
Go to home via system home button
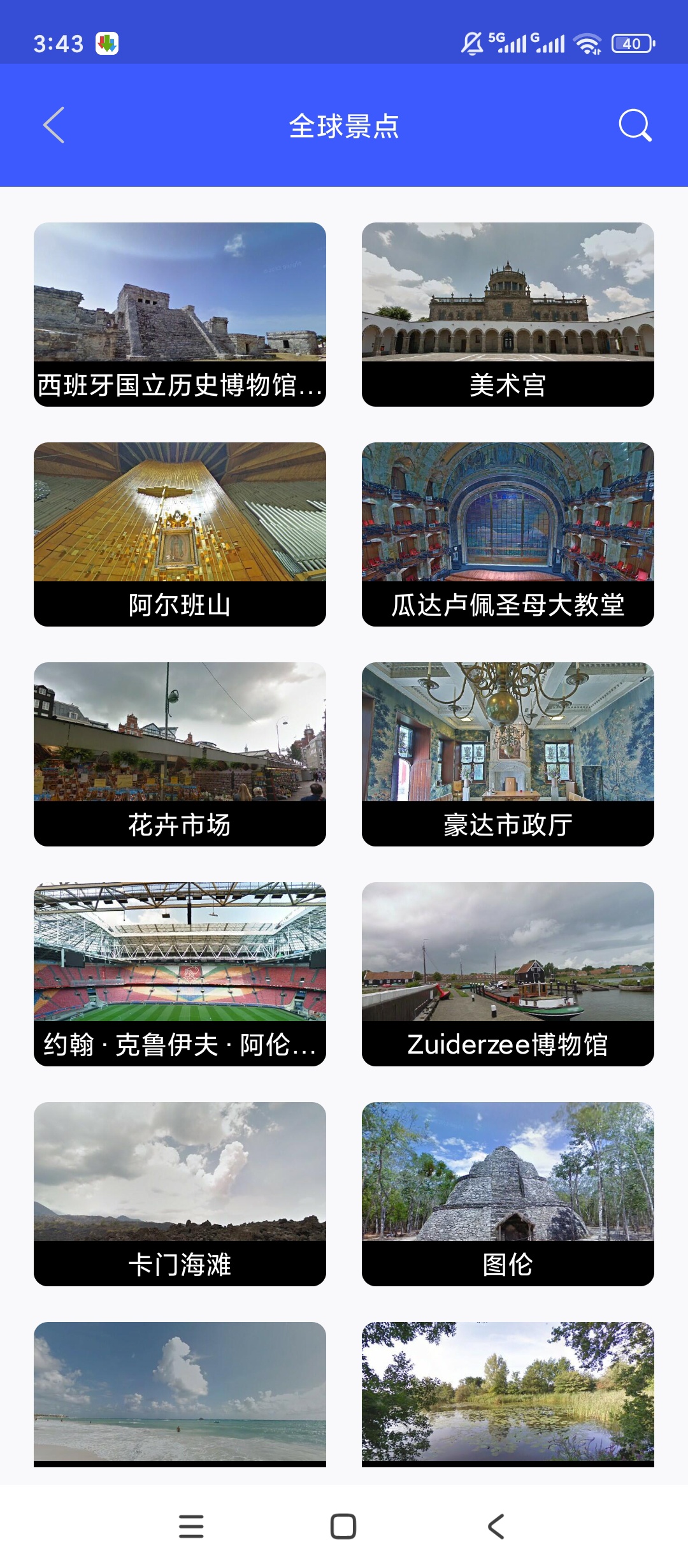tap(343, 1527)
